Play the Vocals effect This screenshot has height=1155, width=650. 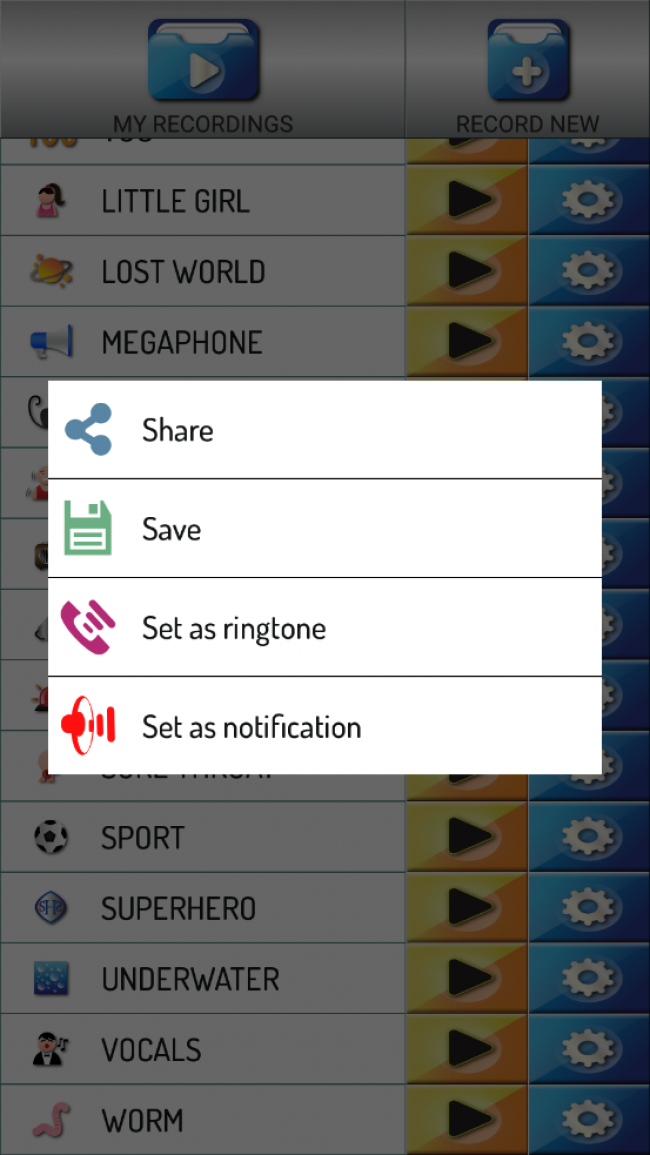[467, 1049]
